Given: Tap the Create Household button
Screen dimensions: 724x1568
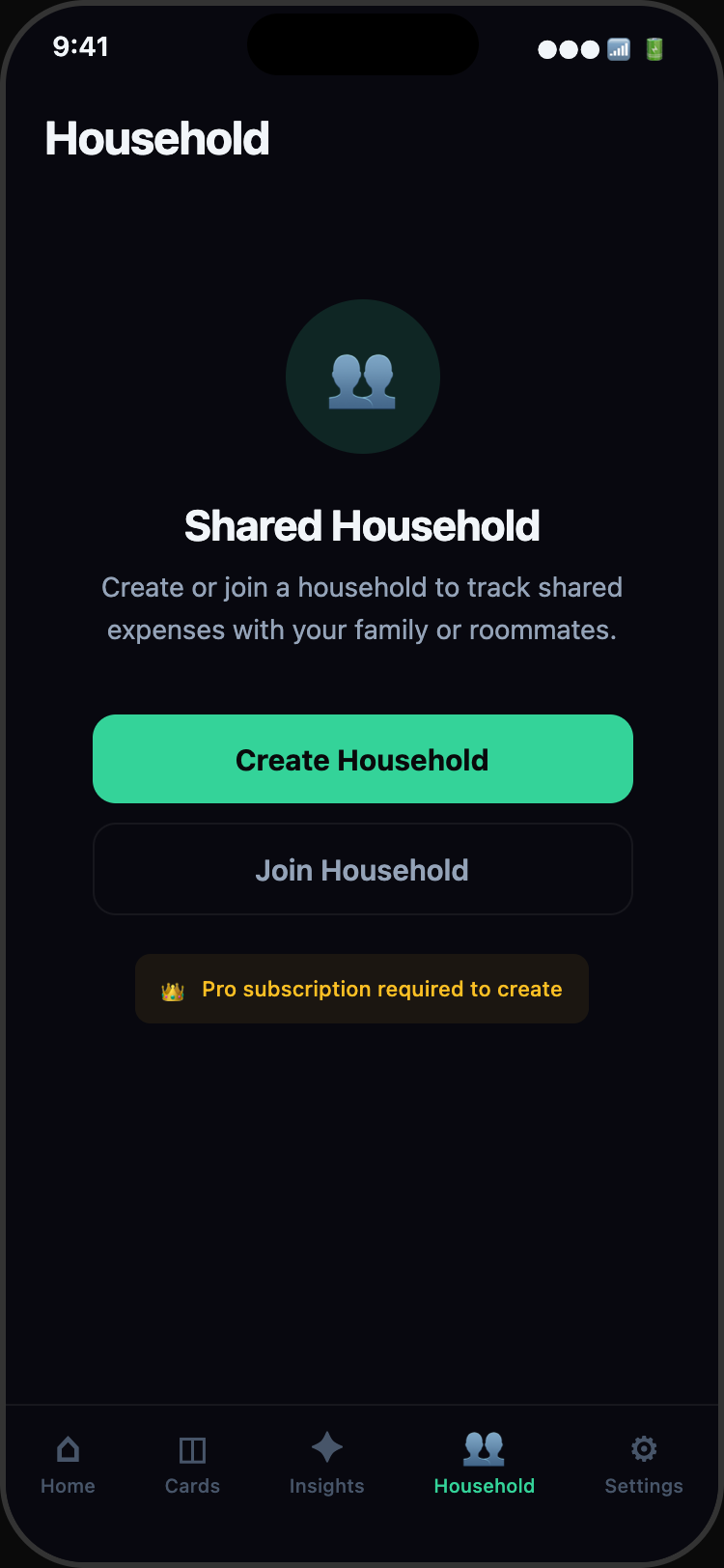Looking at the screenshot, I should coord(362,759).
